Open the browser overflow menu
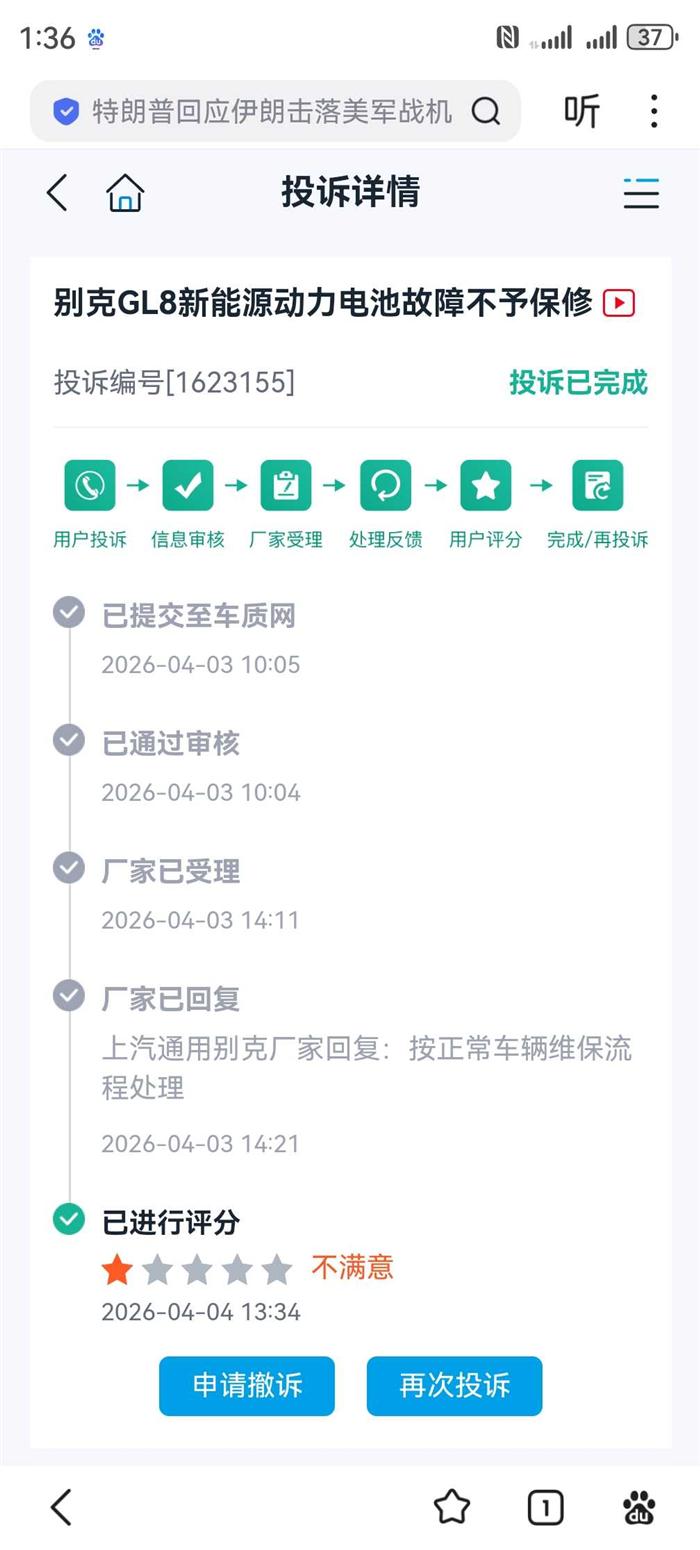The width and height of the screenshot is (700, 1550). pos(653,111)
